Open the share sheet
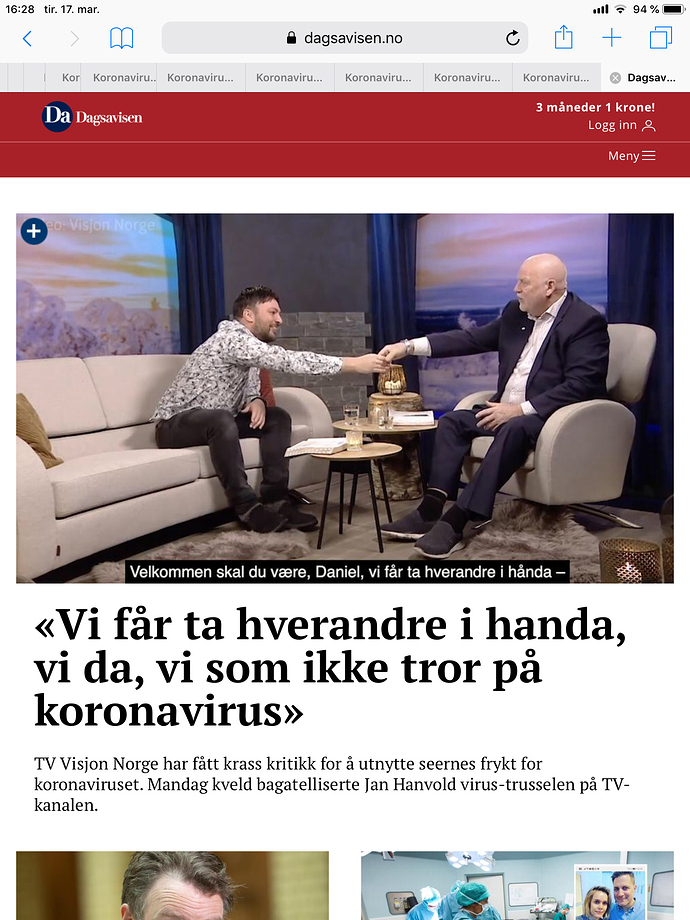The width and height of the screenshot is (690, 920). click(564, 38)
